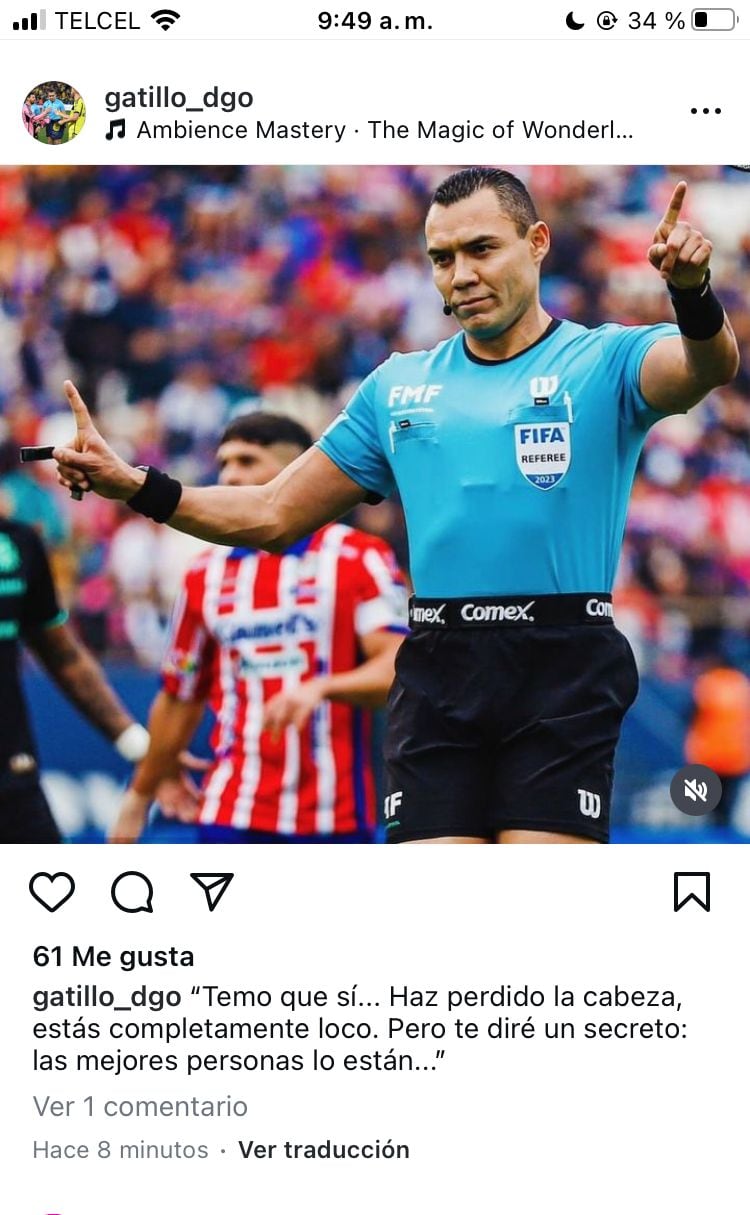Unmute the video with the speaker icon
This screenshot has width=750, height=1215.
[x=695, y=789]
